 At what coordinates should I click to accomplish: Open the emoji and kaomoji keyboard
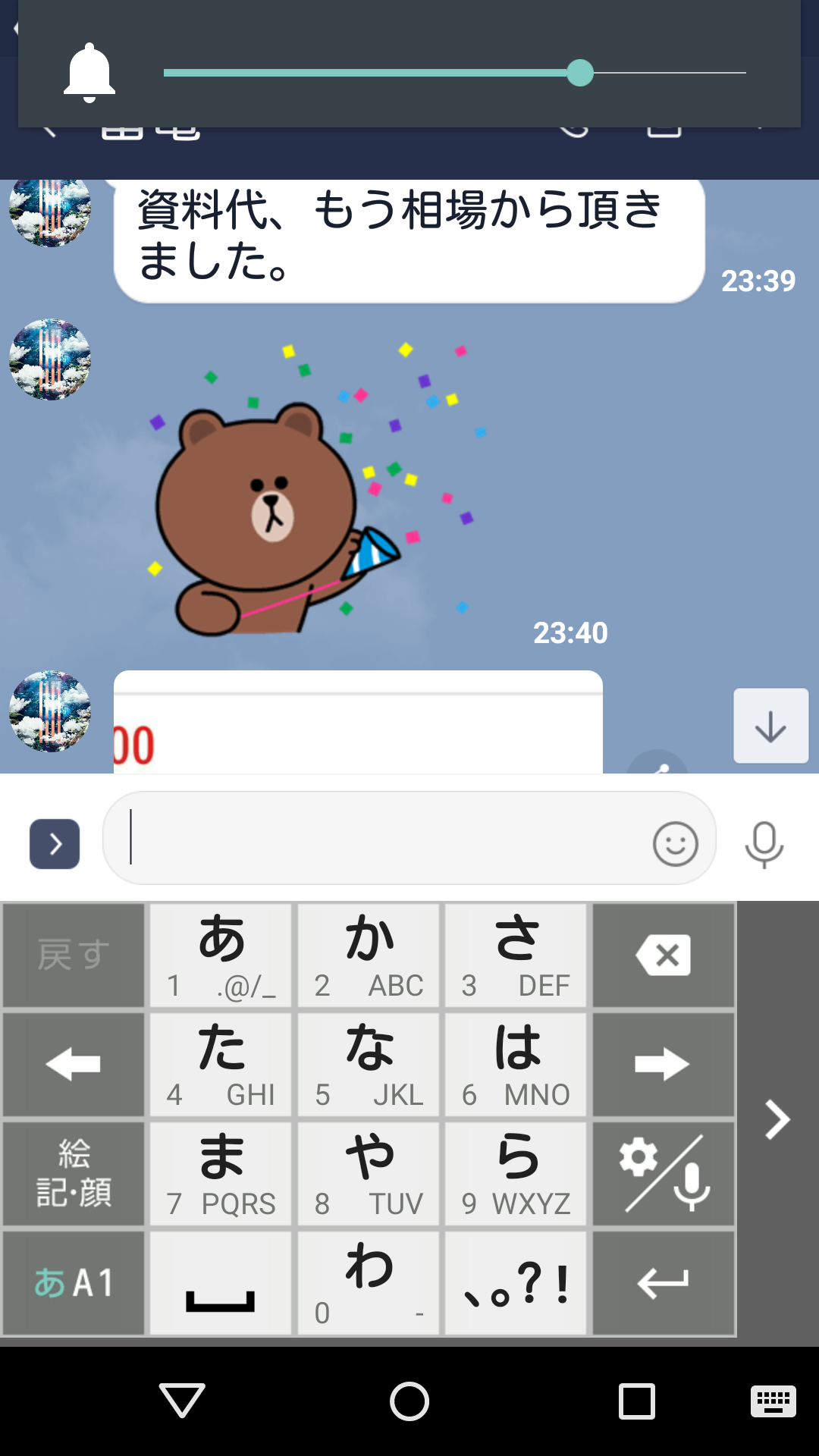[x=74, y=1173]
